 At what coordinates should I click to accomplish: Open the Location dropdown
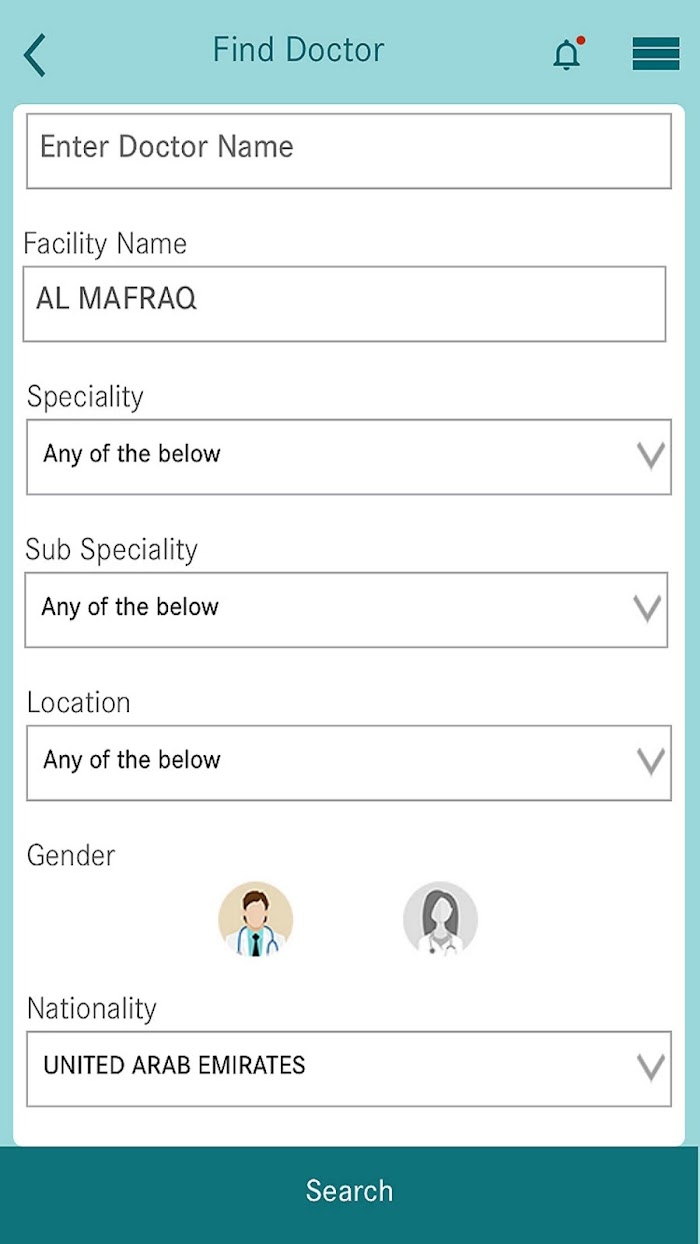click(x=348, y=763)
